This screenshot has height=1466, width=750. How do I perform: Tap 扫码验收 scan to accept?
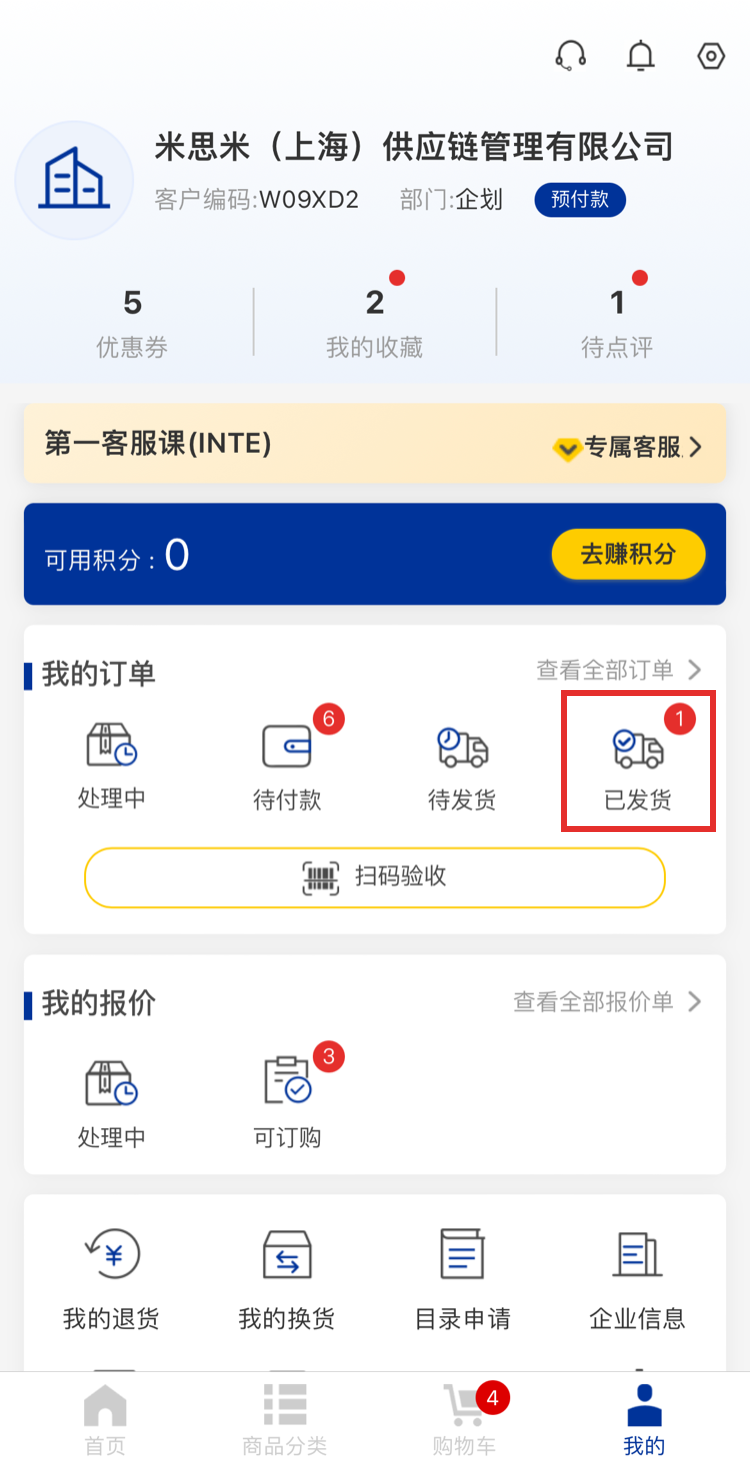pos(375,877)
